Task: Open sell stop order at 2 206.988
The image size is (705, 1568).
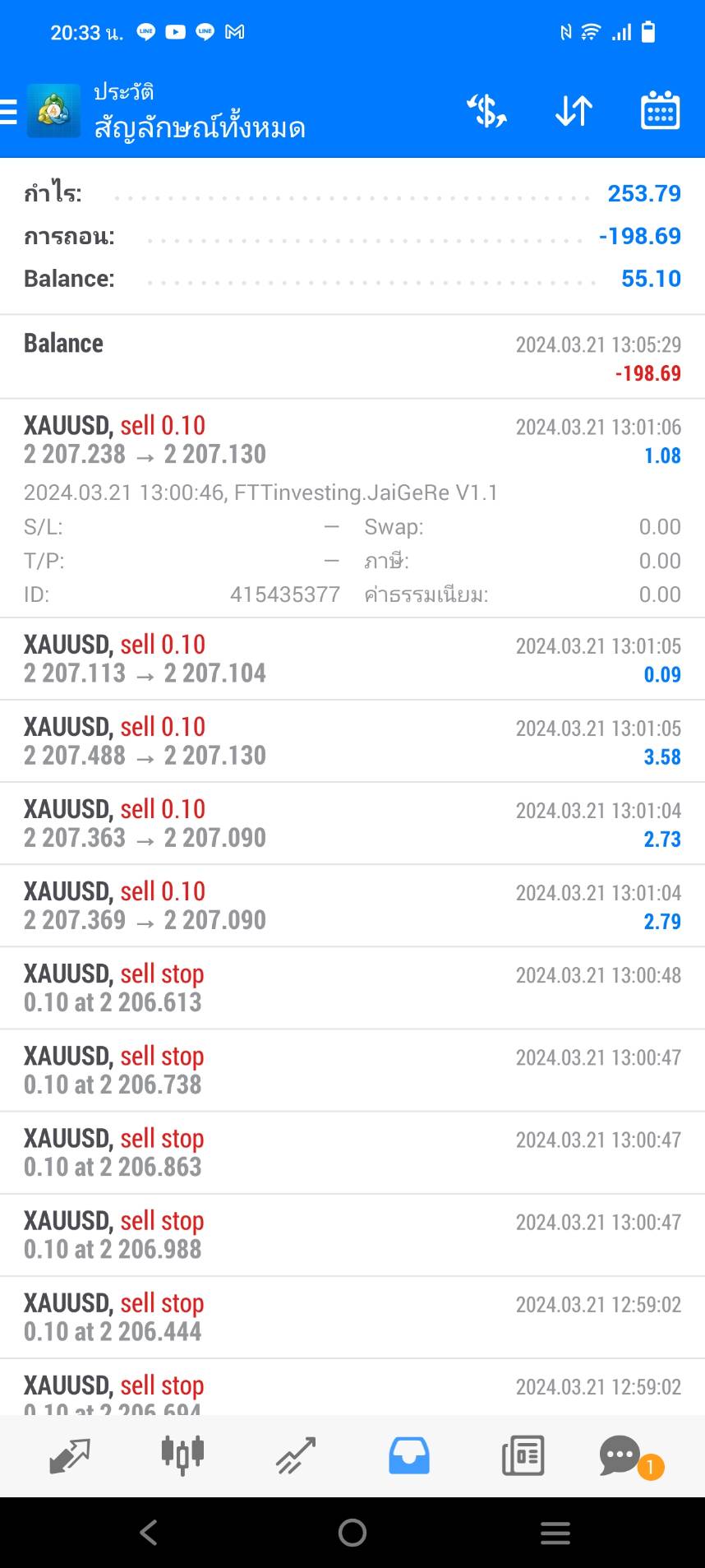Action: pos(352,1235)
